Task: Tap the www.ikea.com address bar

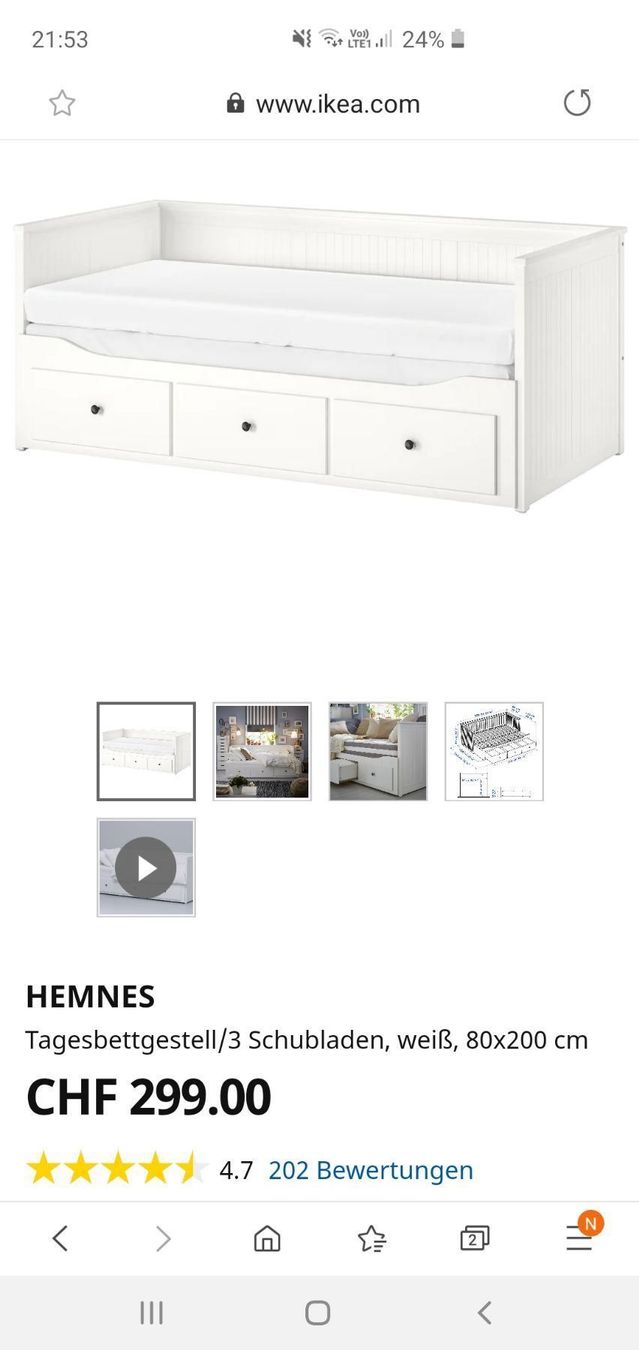Action: (323, 104)
